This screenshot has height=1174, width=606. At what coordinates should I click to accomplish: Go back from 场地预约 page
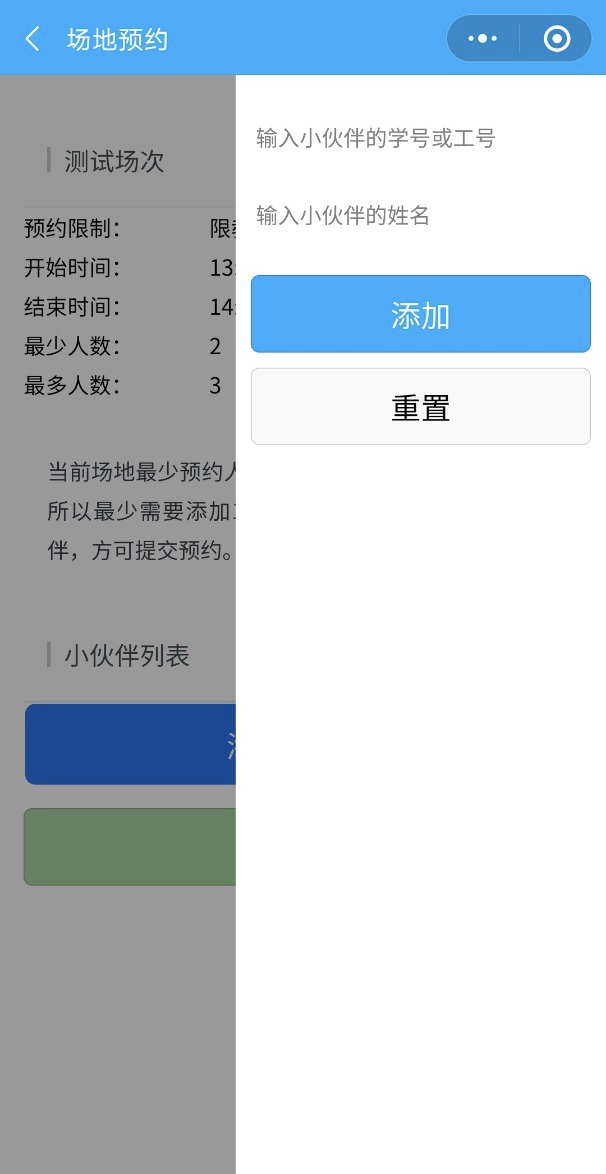pos(33,39)
